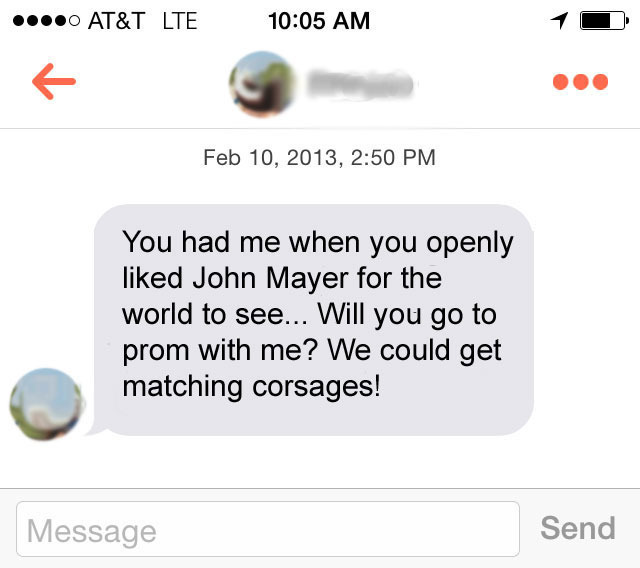This screenshot has width=640, height=568.
Task: Tap the Message text field
Action: click(x=268, y=528)
